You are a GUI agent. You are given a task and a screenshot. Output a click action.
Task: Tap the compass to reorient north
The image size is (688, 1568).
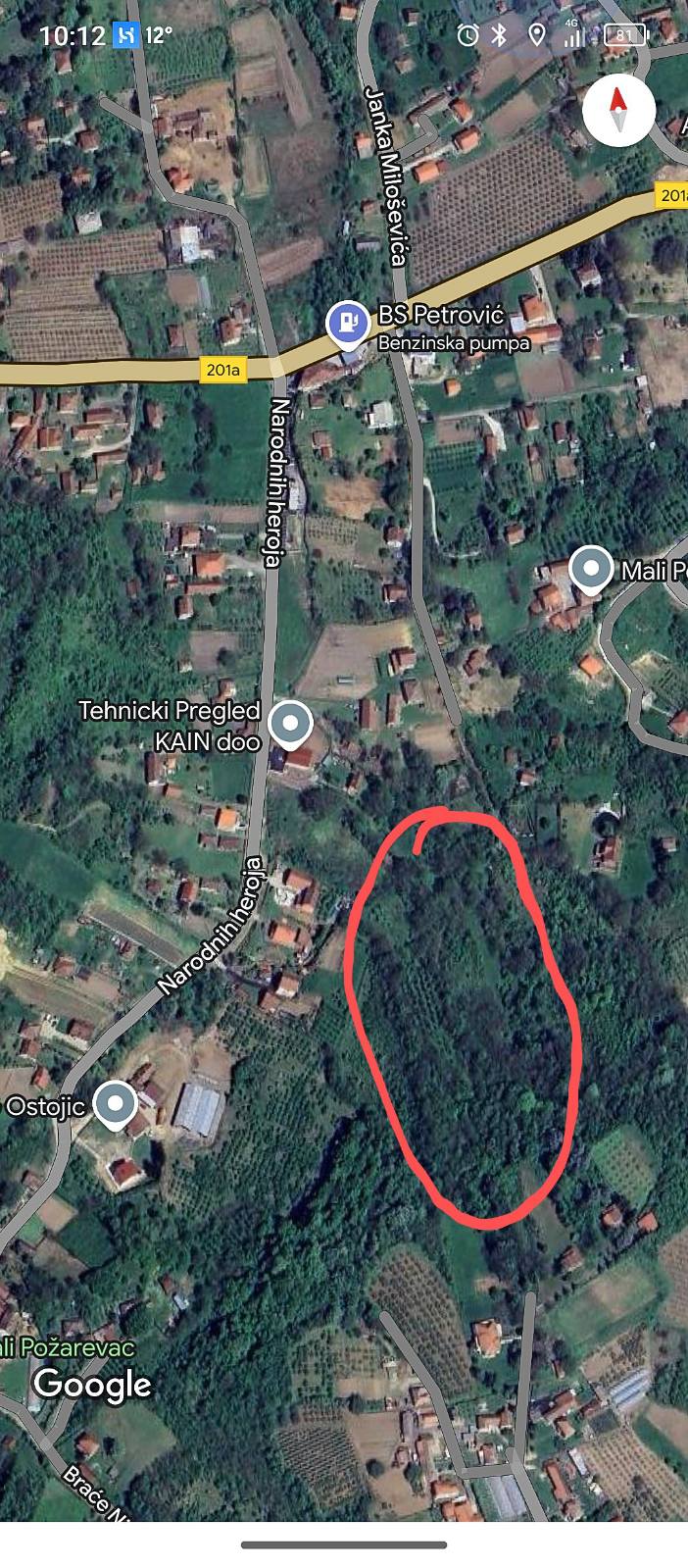[x=619, y=110]
